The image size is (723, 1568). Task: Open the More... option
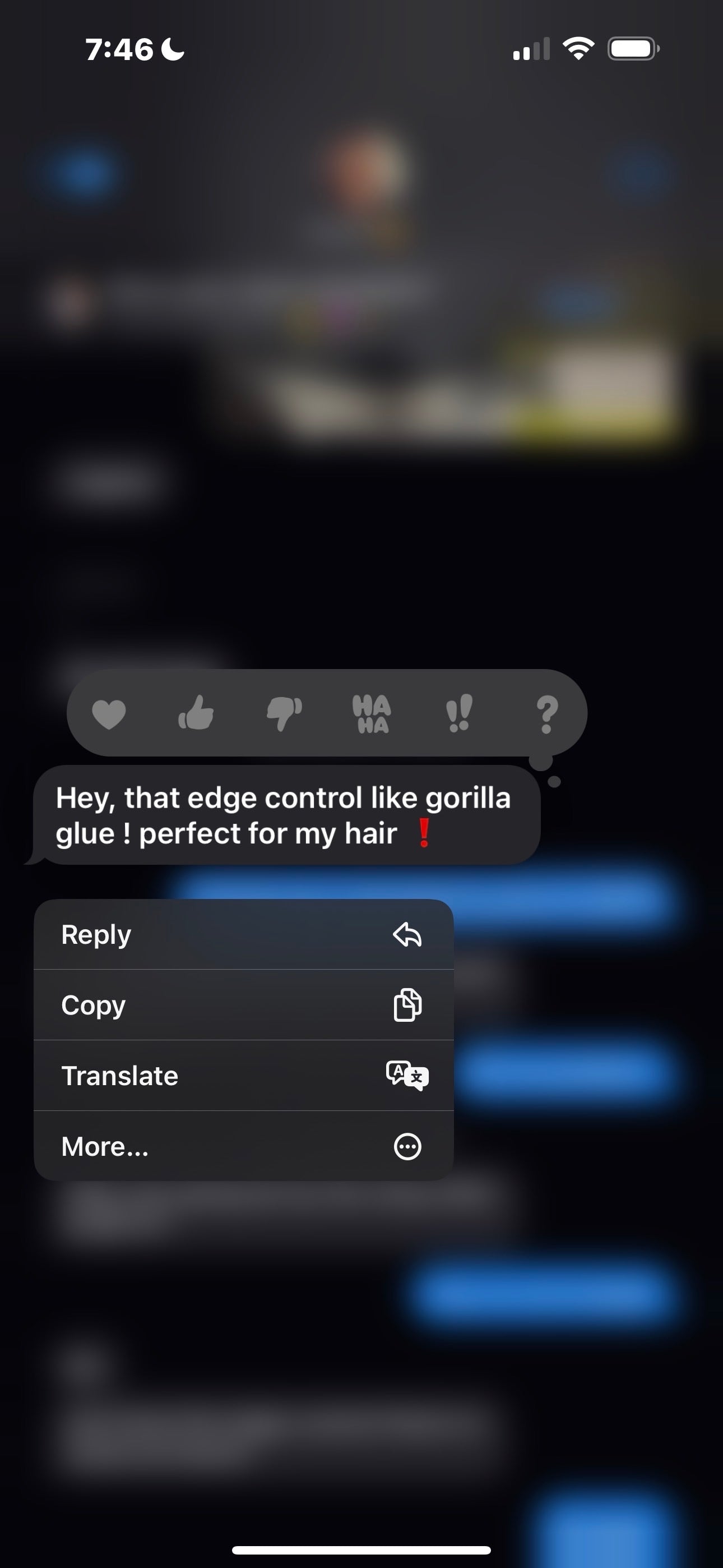(x=243, y=1146)
